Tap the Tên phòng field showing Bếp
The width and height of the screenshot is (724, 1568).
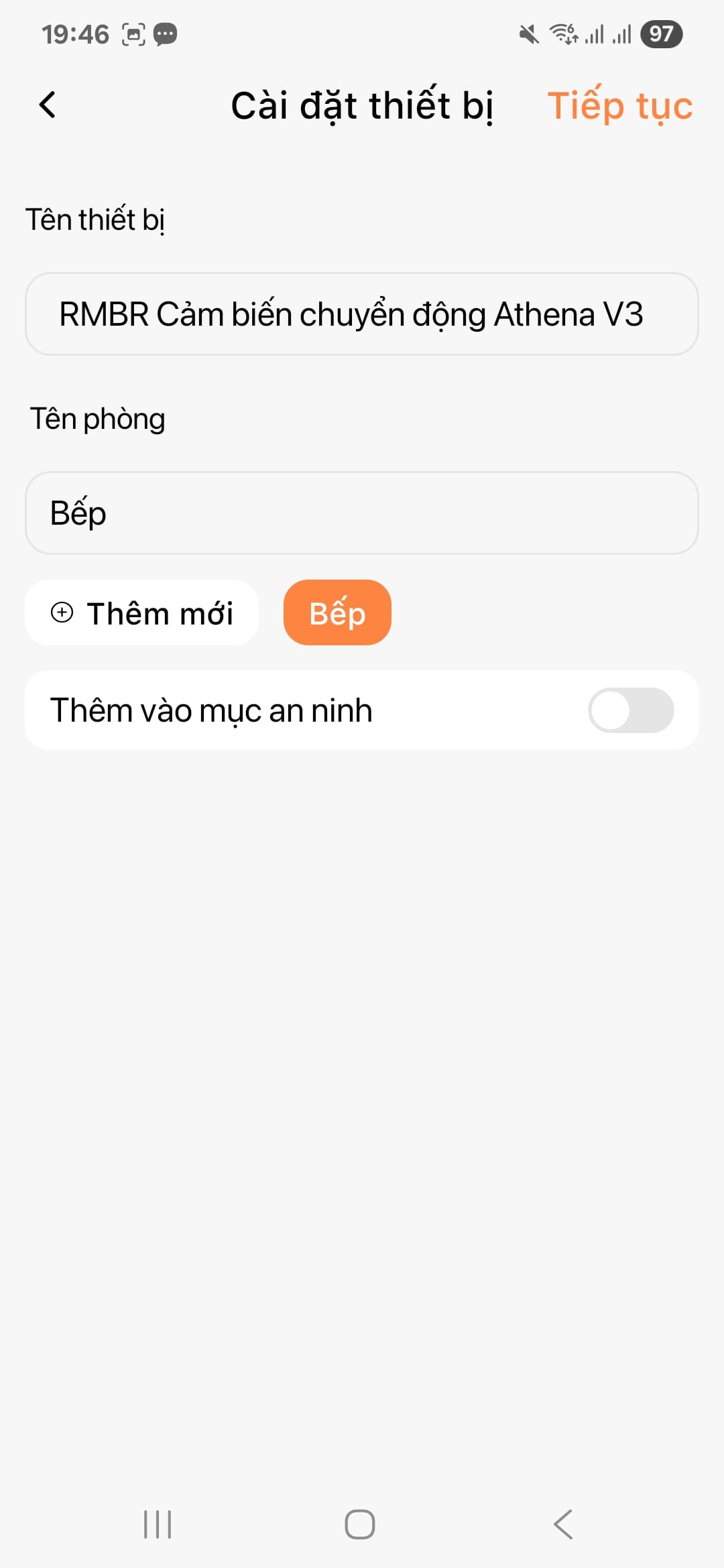click(362, 513)
